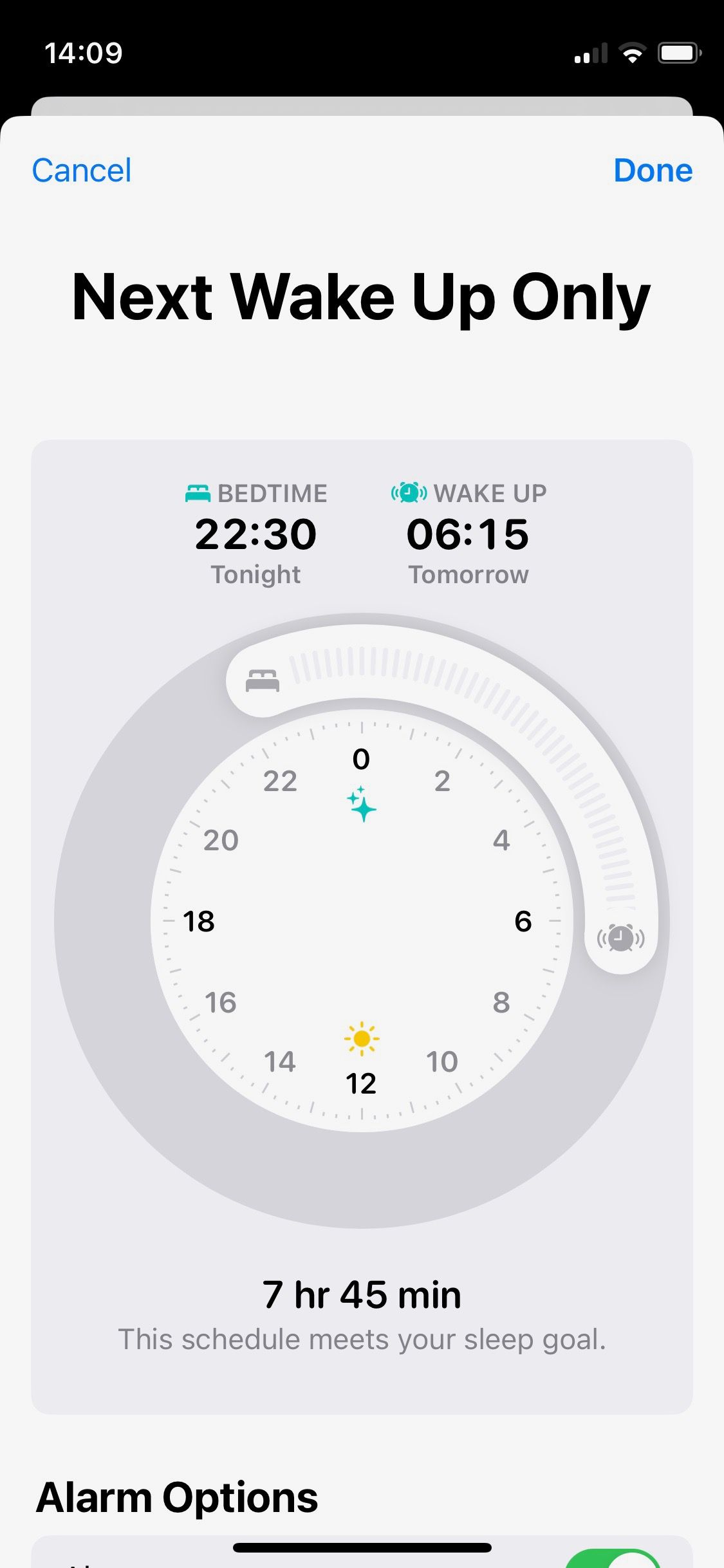Tap the battery indicator in the status bar
The height and width of the screenshot is (1568, 724).
(678, 53)
